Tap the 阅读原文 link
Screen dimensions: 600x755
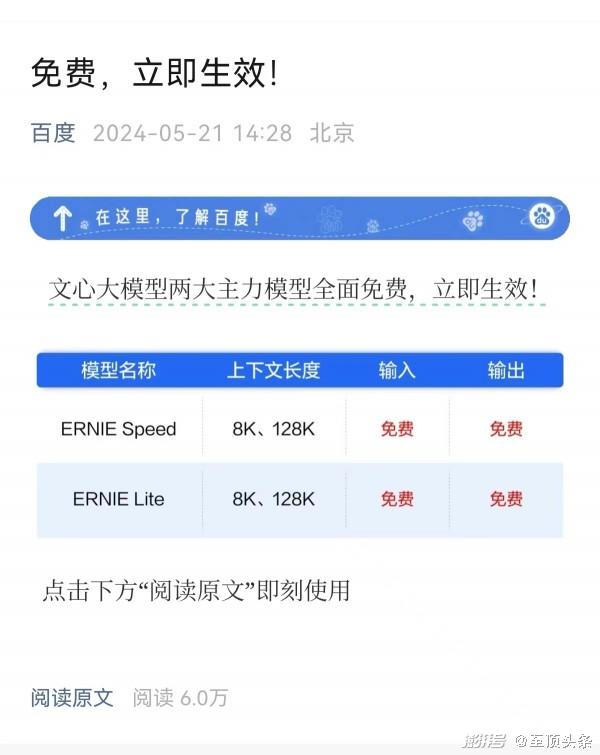(72, 697)
